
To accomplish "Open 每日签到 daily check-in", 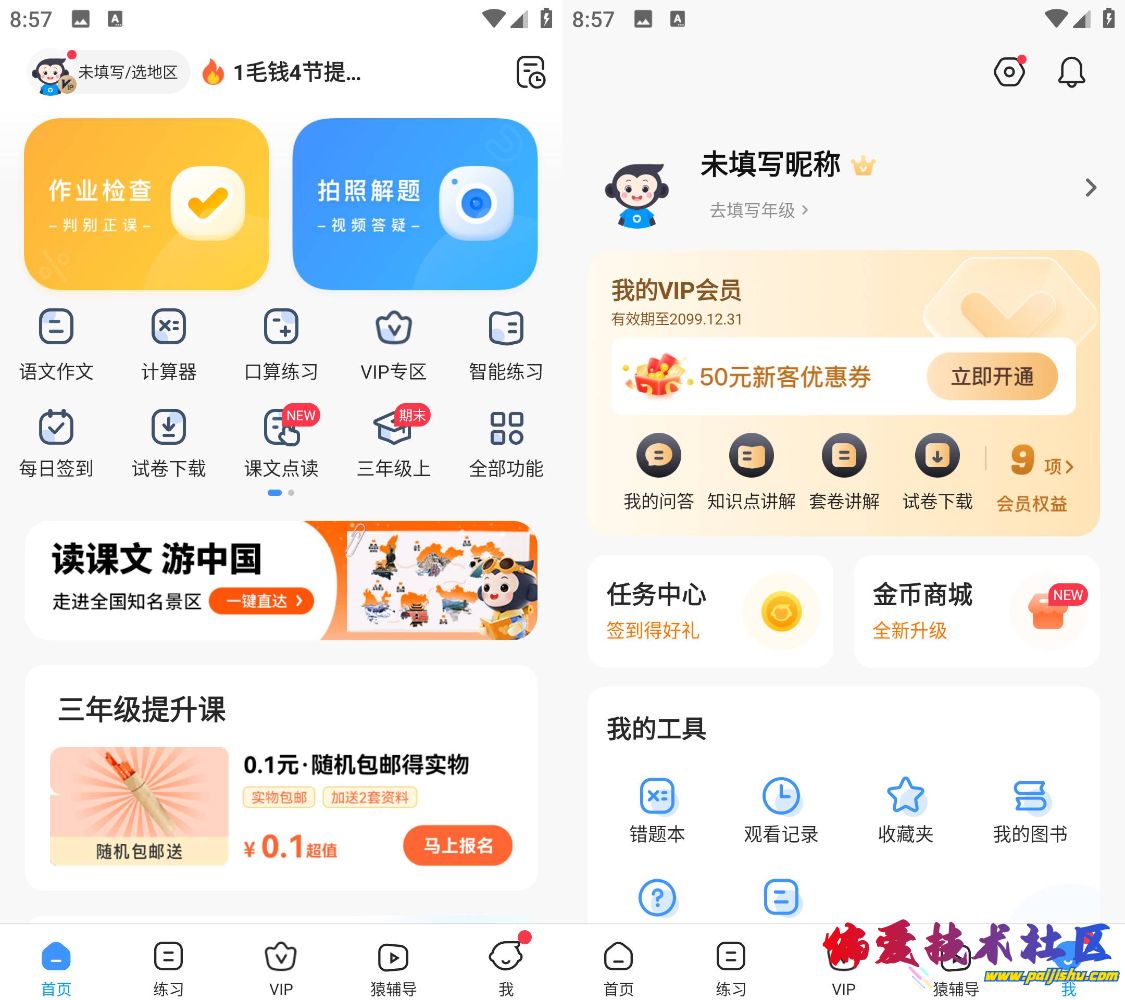I will click(56, 442).
